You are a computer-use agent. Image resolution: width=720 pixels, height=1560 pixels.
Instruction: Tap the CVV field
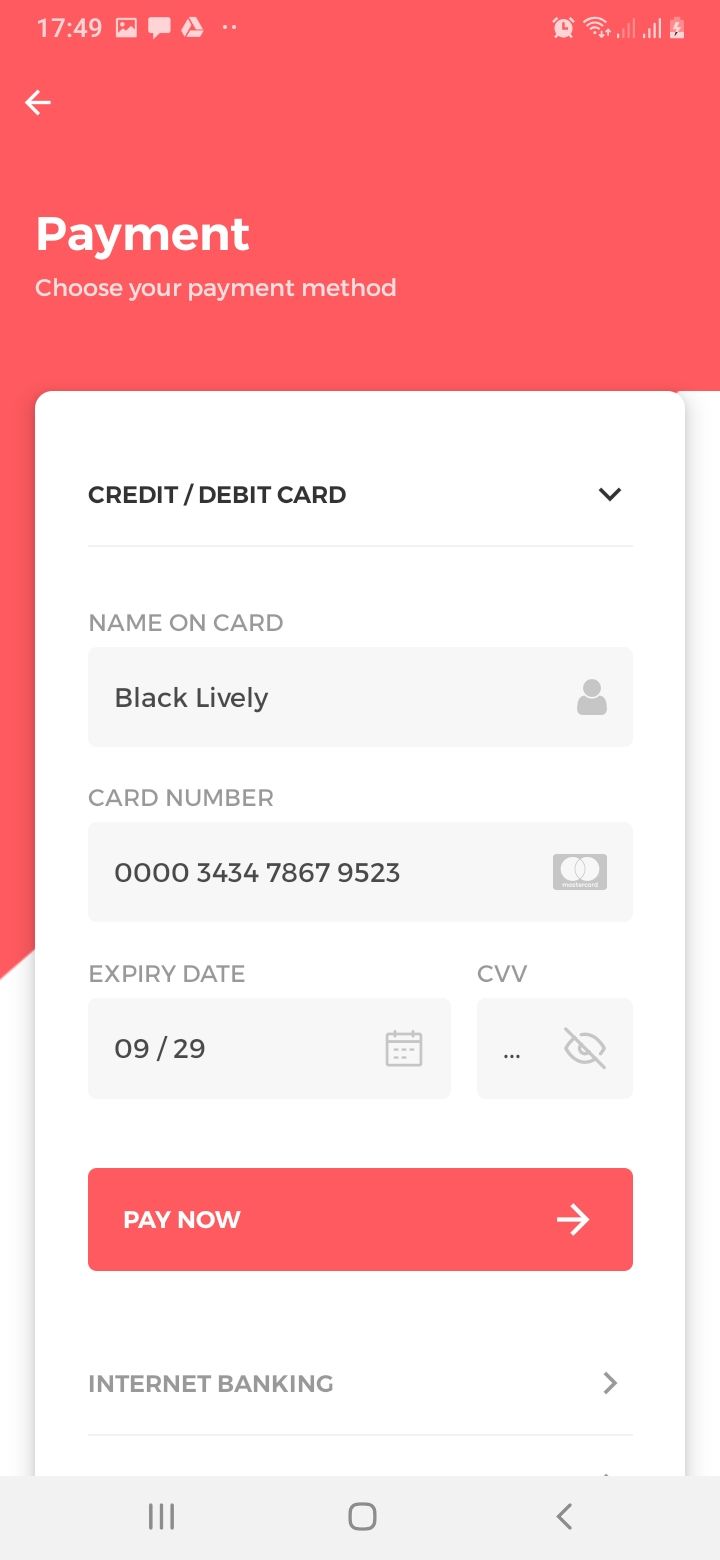tap(516, 1049)
